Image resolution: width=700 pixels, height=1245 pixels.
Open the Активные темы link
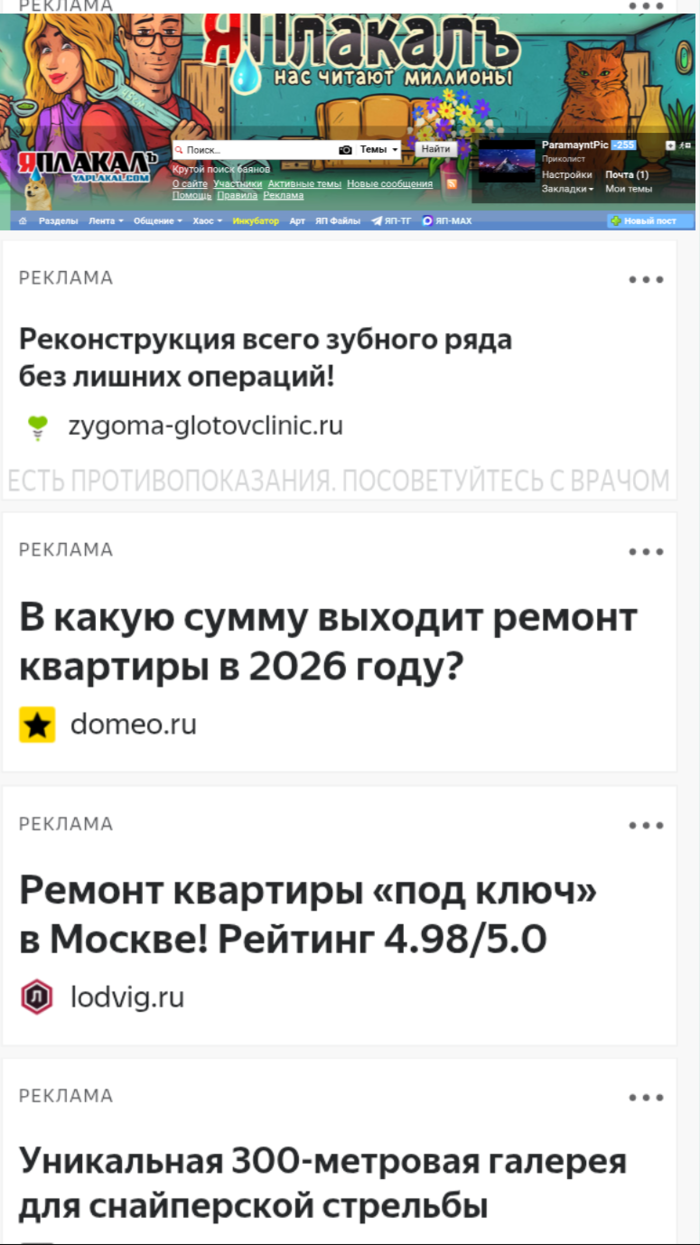[x=304, y=184]
